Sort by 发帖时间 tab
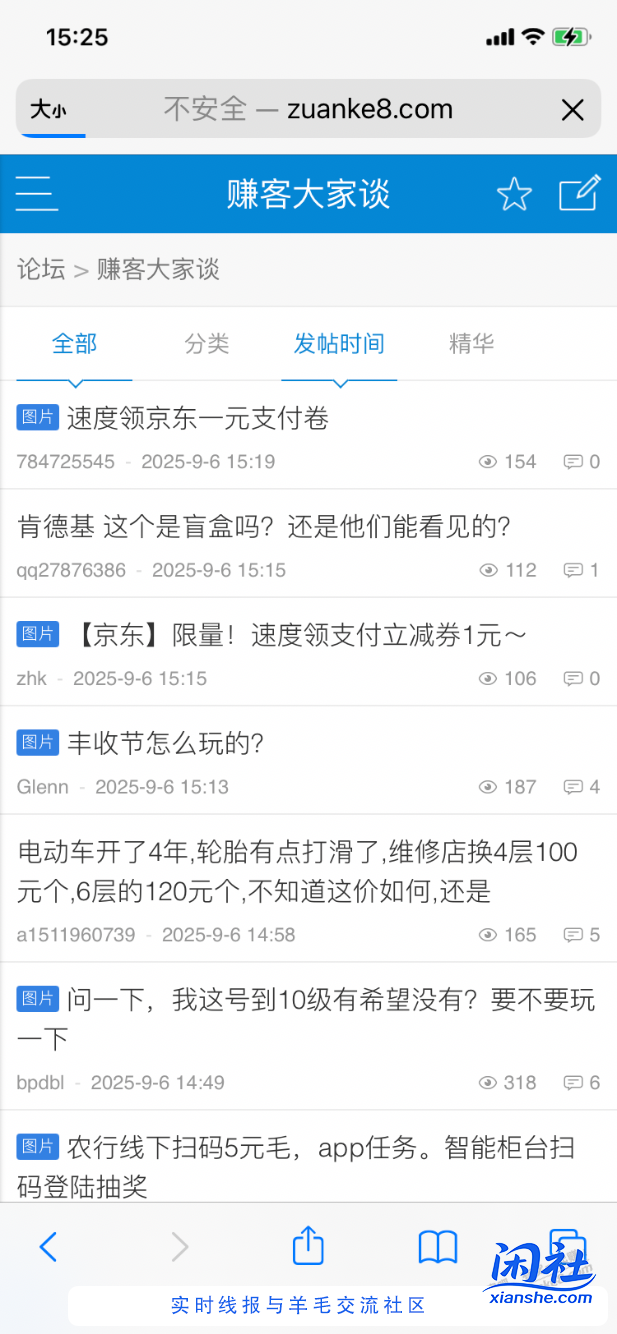This screenshot has height=1334, width=617. (x=339, y=344)
